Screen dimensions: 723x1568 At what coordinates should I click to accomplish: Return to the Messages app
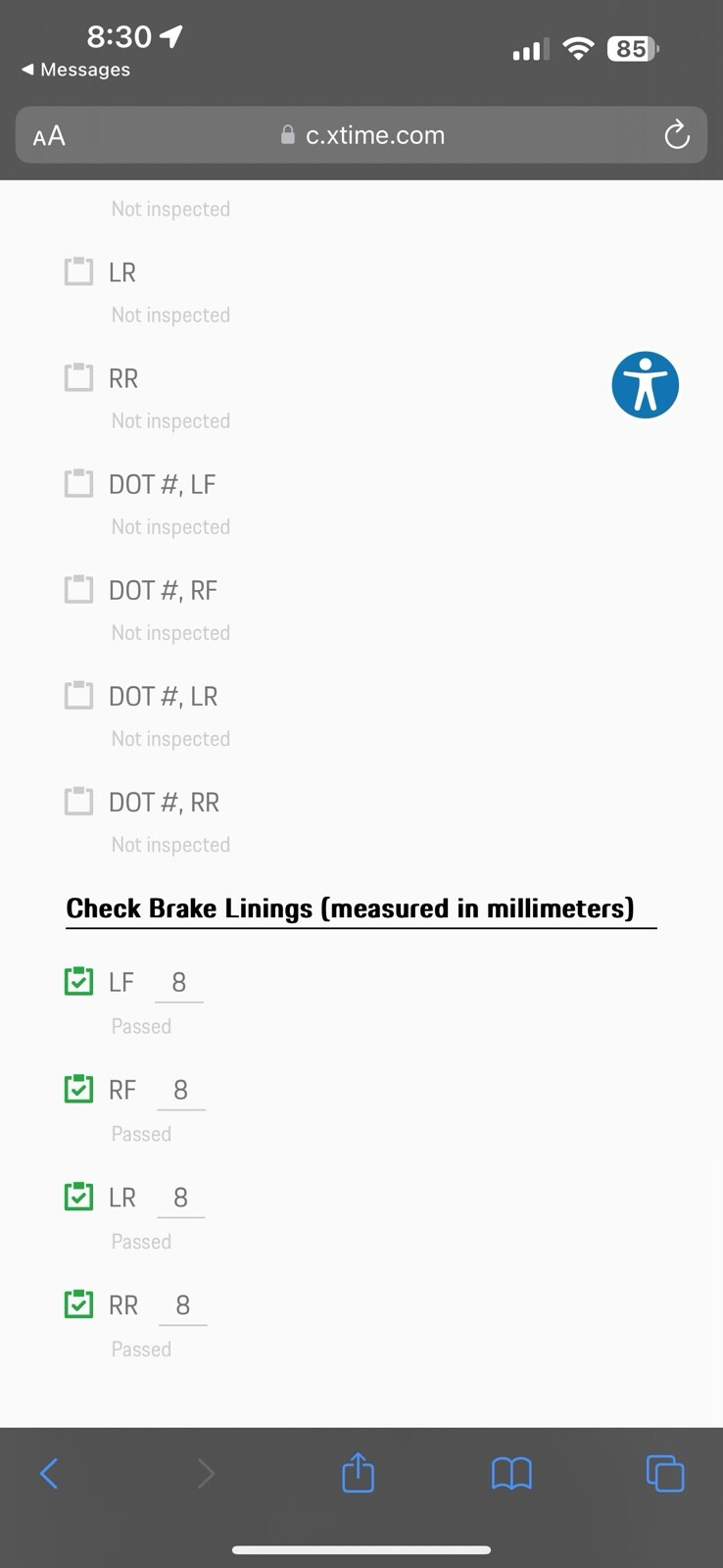[x=75, y=70]
